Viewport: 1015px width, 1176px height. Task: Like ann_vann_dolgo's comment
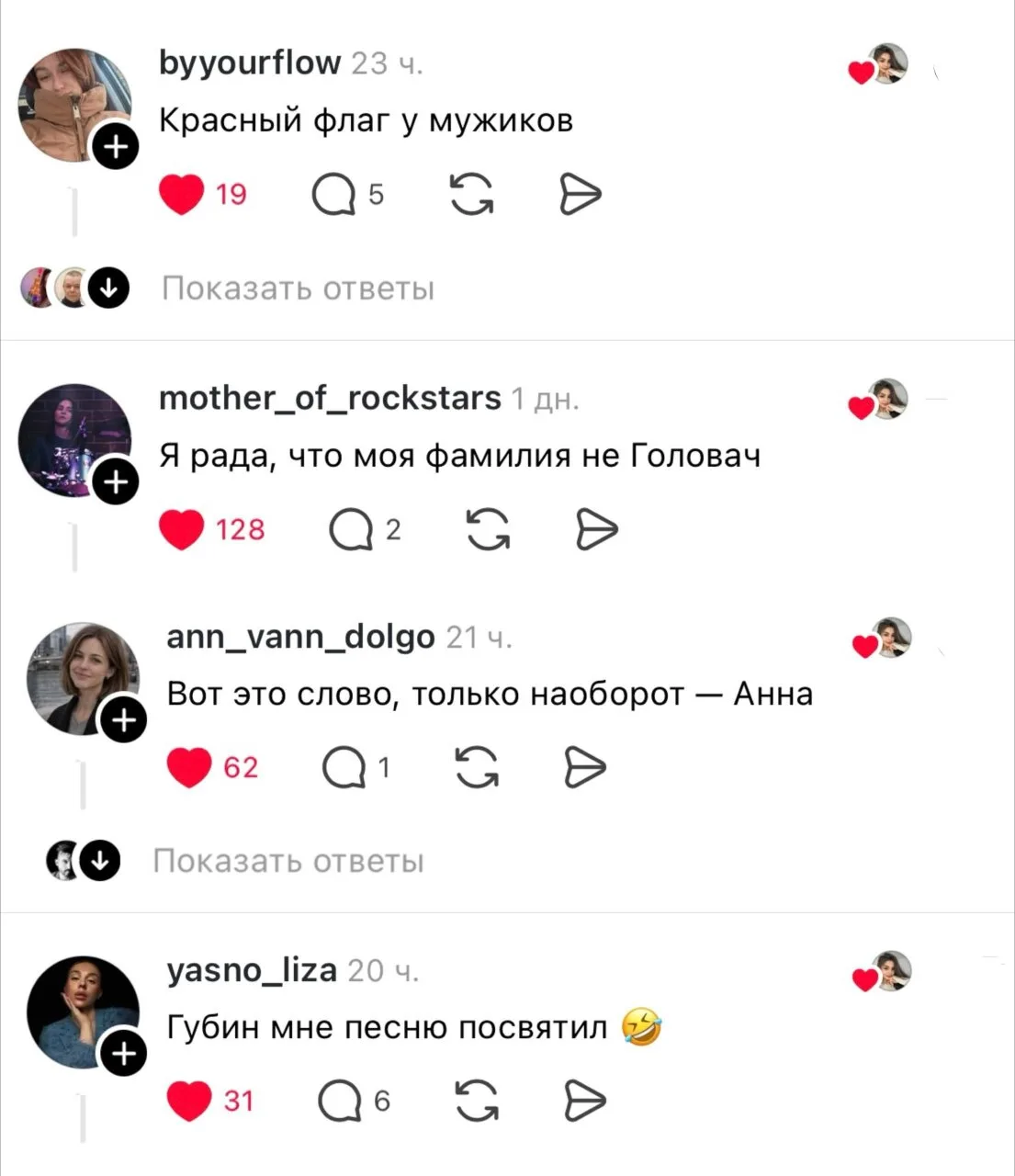point(189,767)
